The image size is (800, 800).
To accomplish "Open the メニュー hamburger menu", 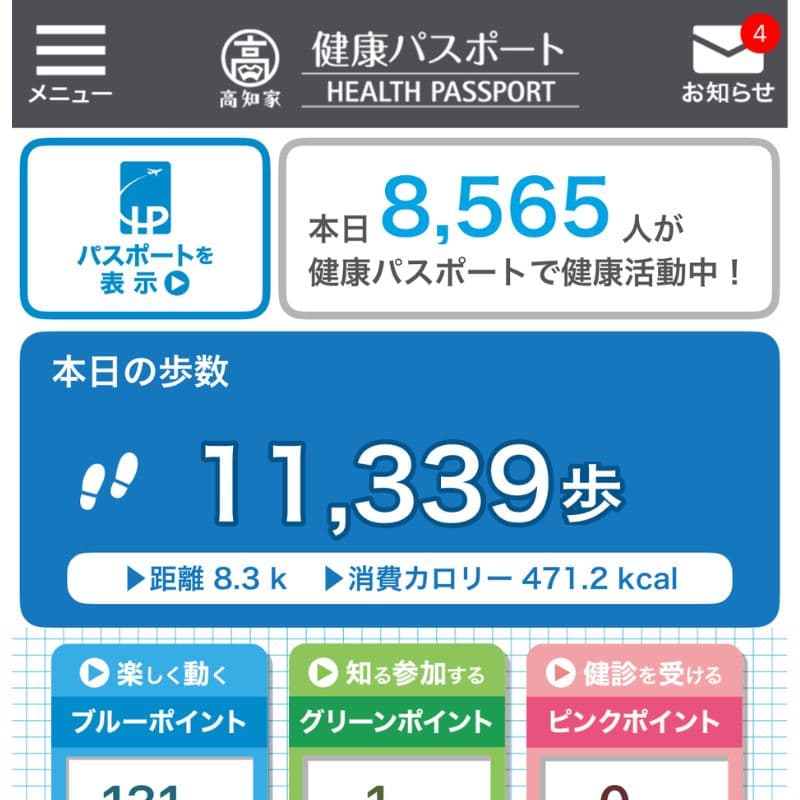I will (70, 62).
